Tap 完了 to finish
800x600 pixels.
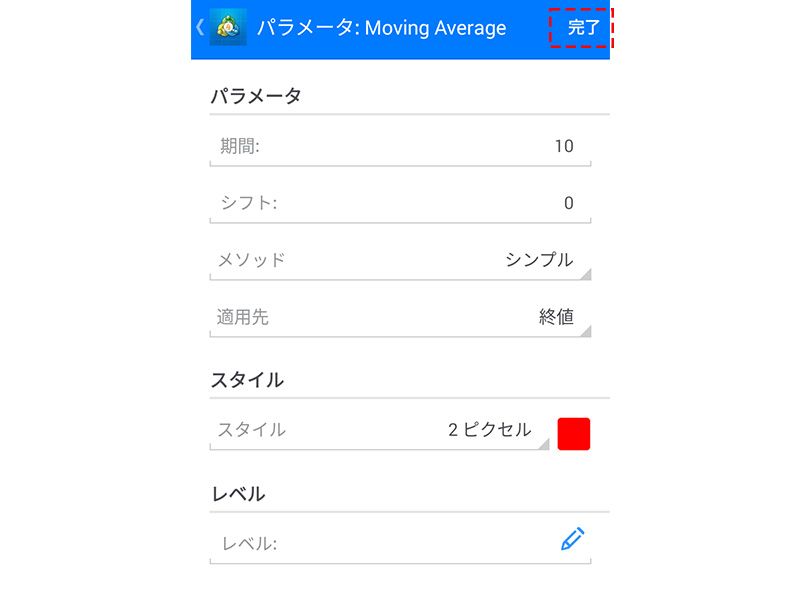pyautogui.click(x=583, y=28)
